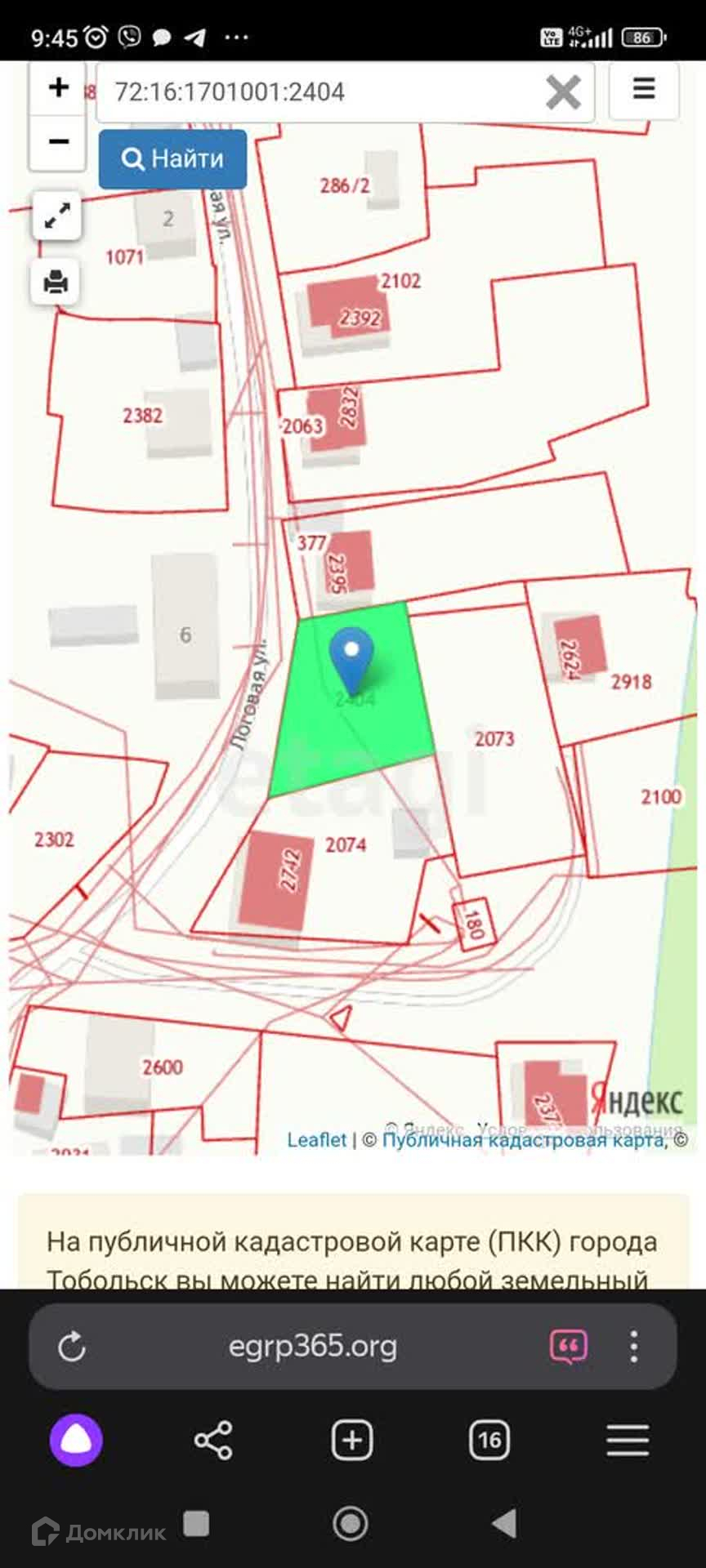Zoom in on the cadastral map
Screen dimensions: 706x1568
(58, 87)
